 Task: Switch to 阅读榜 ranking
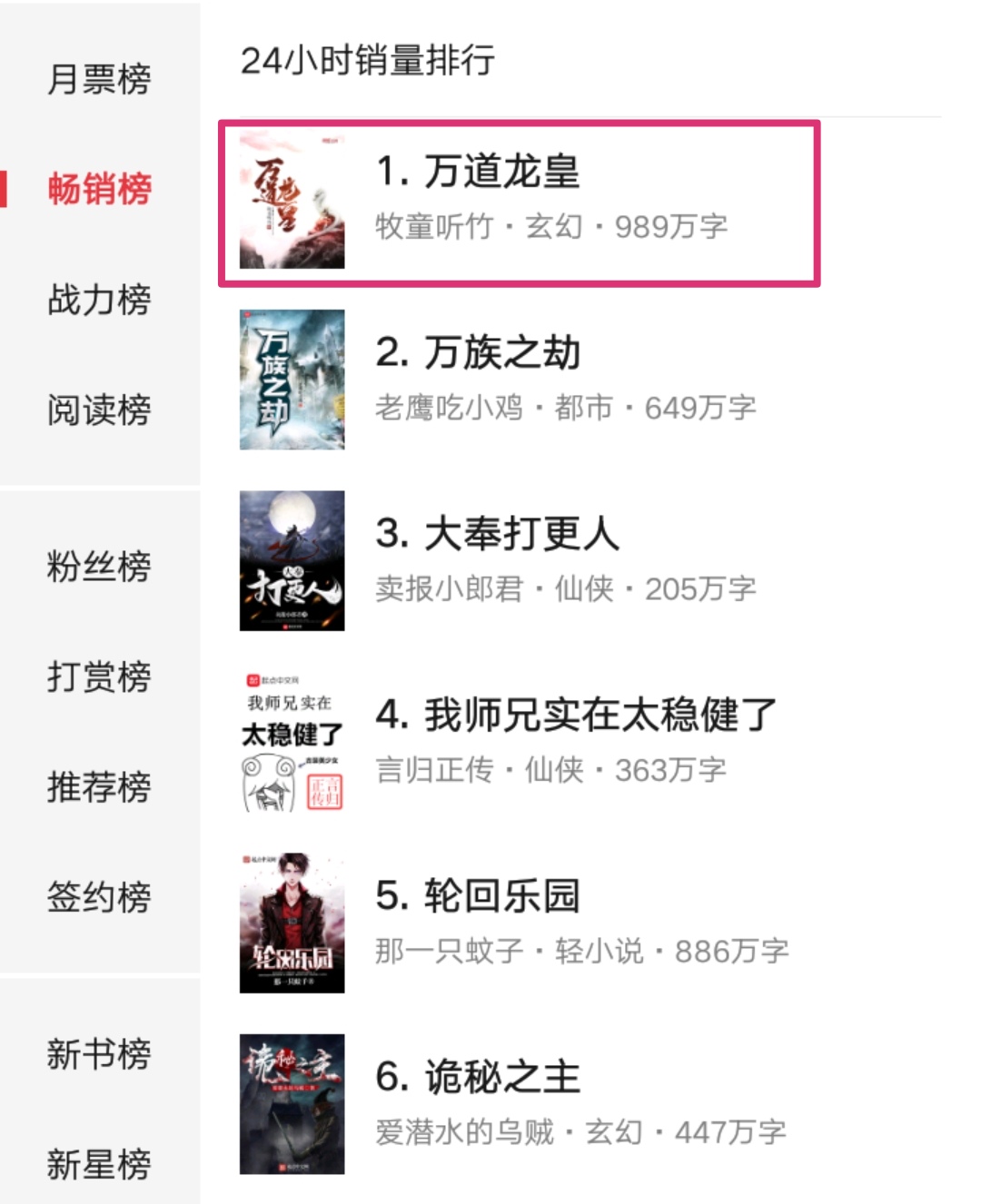(x=99, y=410)
